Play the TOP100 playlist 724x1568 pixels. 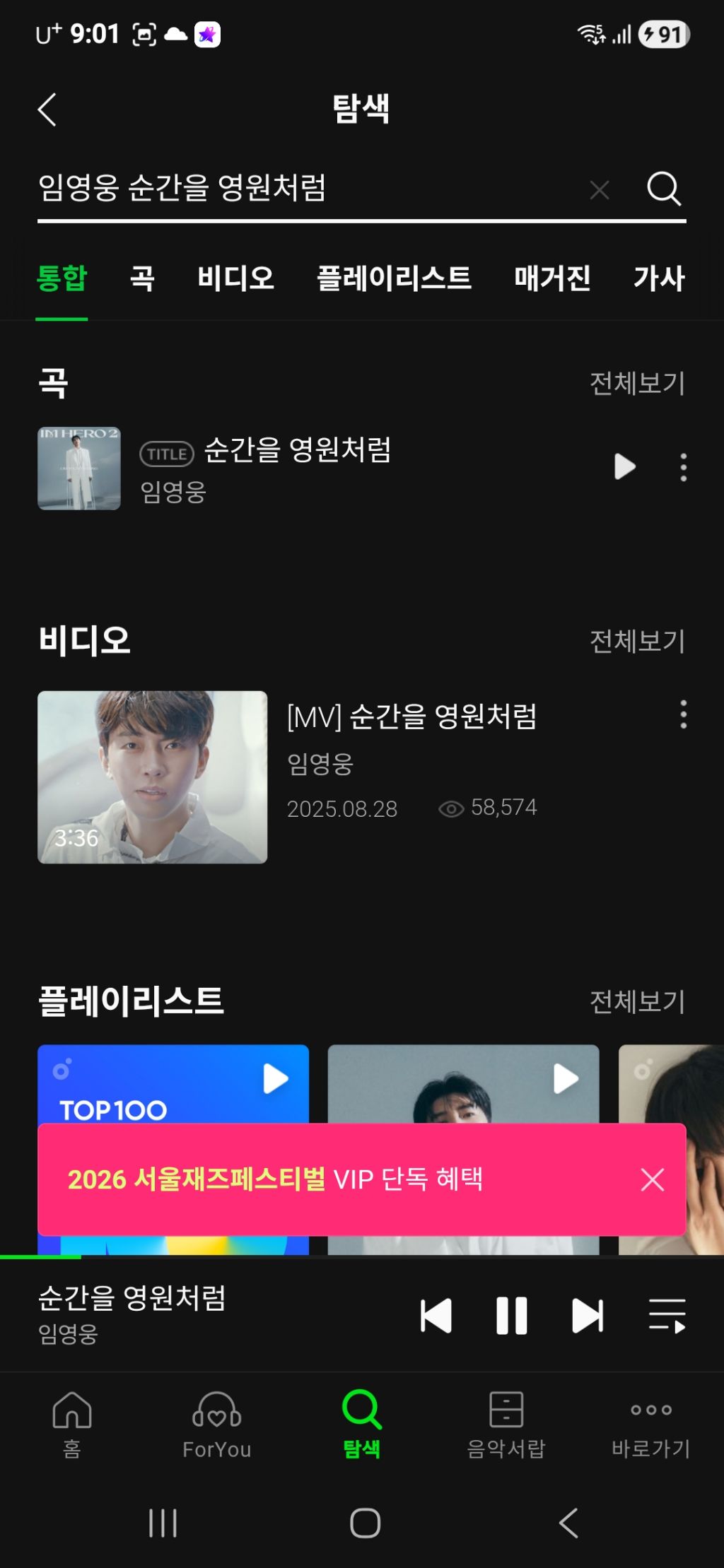click(x=275, y=1078)
